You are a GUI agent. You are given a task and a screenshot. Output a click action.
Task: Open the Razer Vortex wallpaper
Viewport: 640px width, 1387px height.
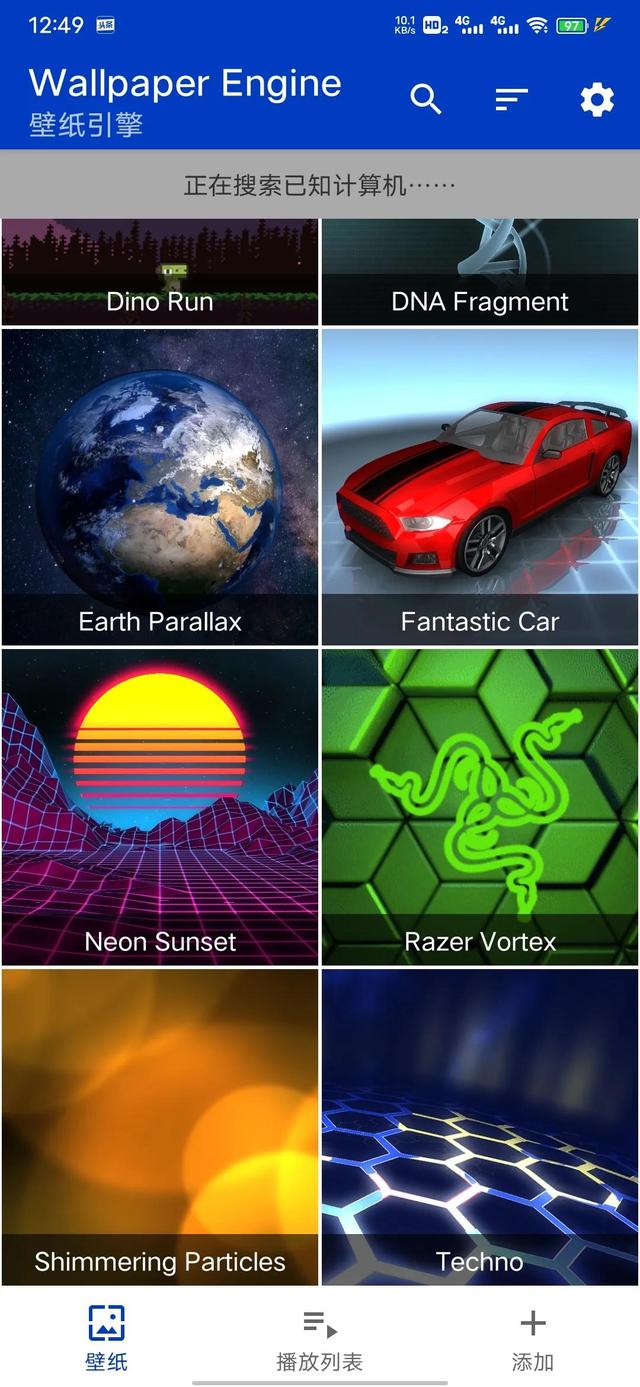(480, 807)
